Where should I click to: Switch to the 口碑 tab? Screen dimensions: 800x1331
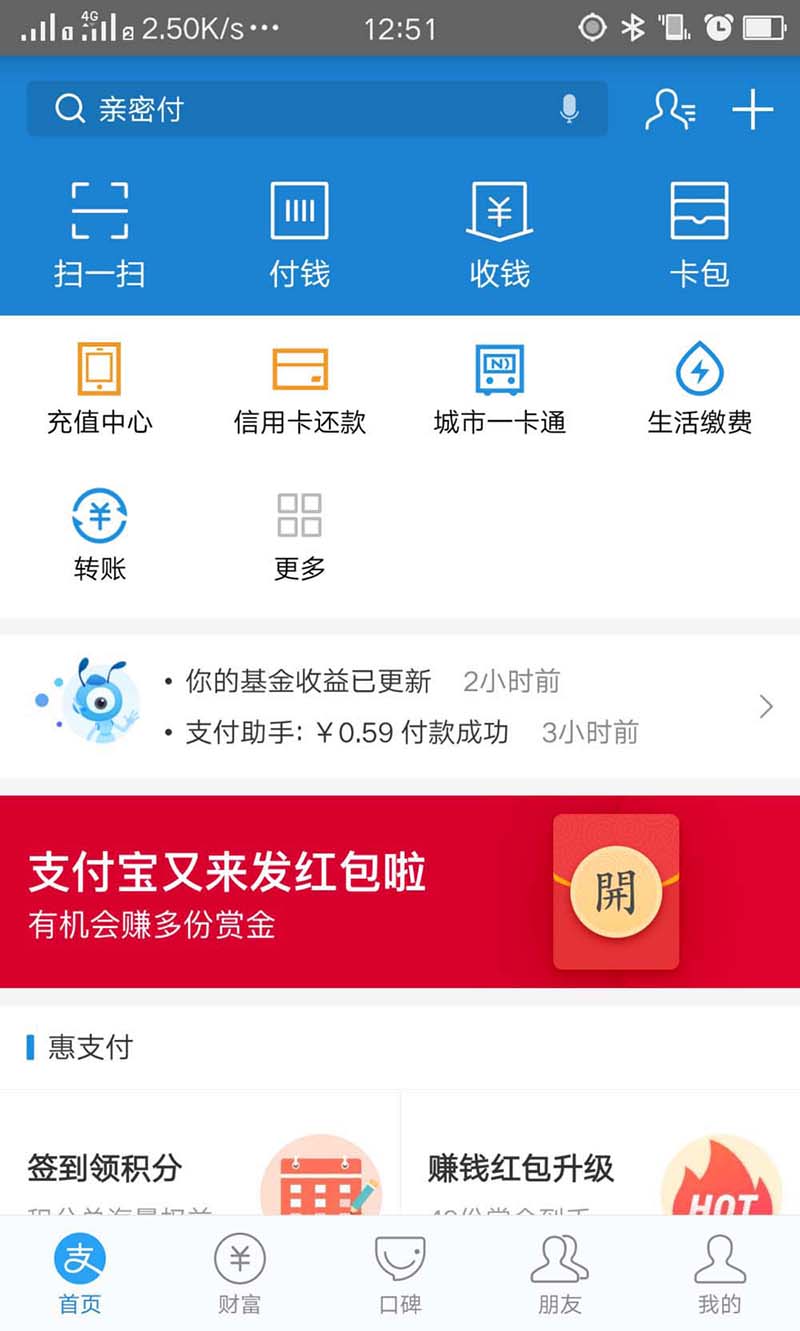pyautogui.click(x=400, y=1273)
